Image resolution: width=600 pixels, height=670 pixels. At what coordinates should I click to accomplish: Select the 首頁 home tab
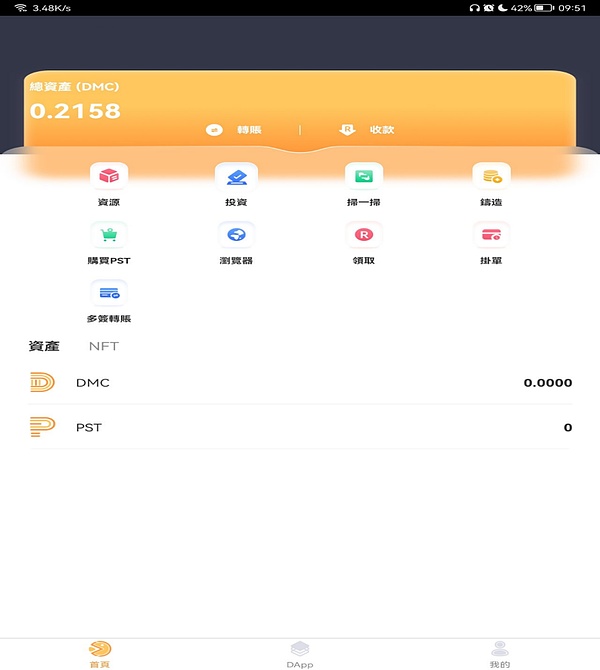(100, 654)
